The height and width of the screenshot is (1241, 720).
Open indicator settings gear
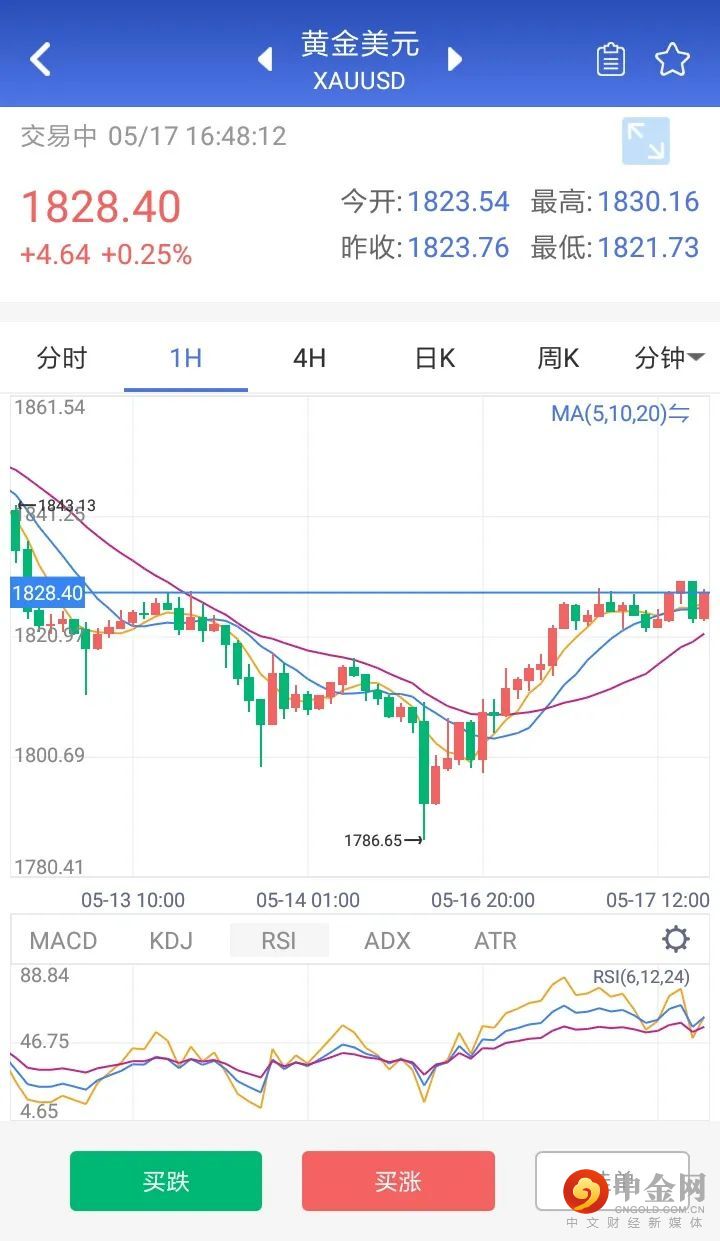click(676, 940)
